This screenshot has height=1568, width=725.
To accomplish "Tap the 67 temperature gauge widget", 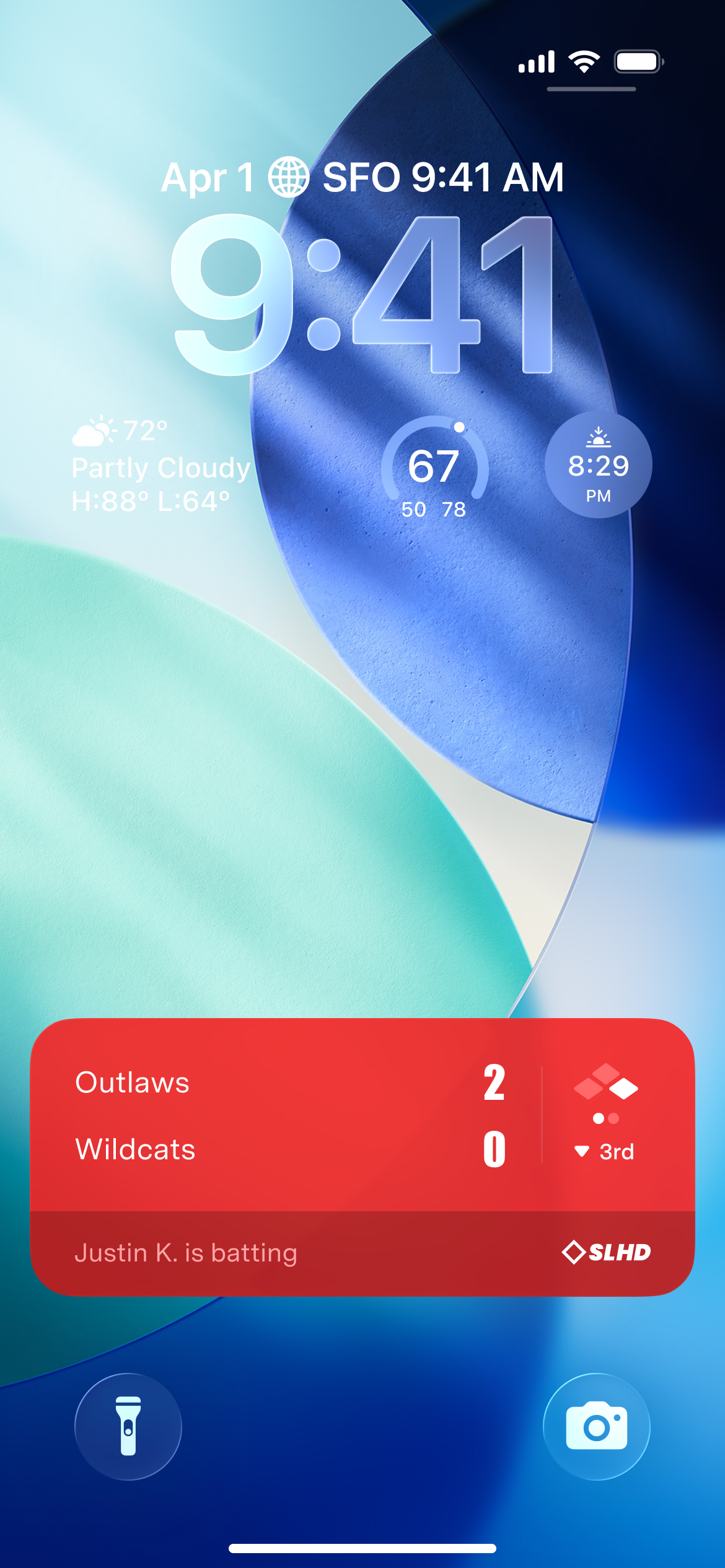I will coord(434,467).
